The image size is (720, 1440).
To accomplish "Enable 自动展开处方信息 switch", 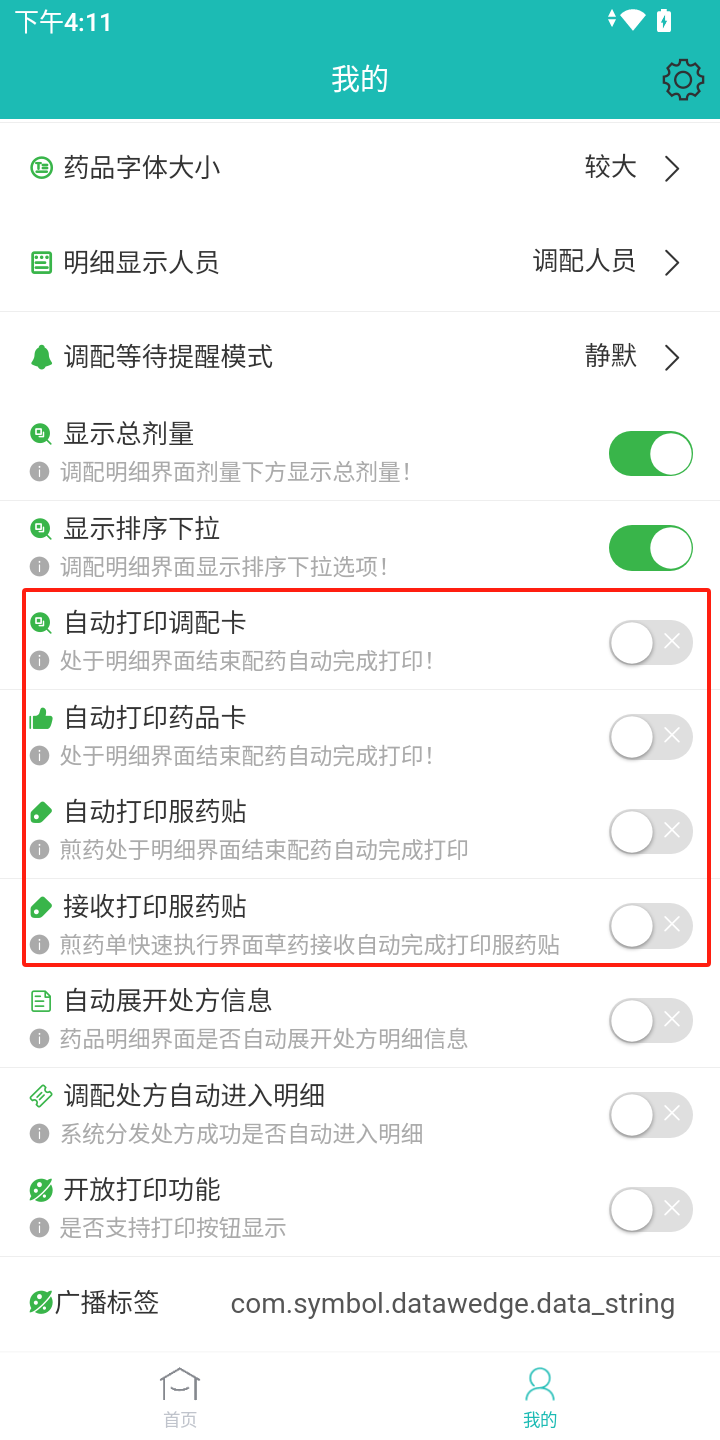I will (651, 1020).
